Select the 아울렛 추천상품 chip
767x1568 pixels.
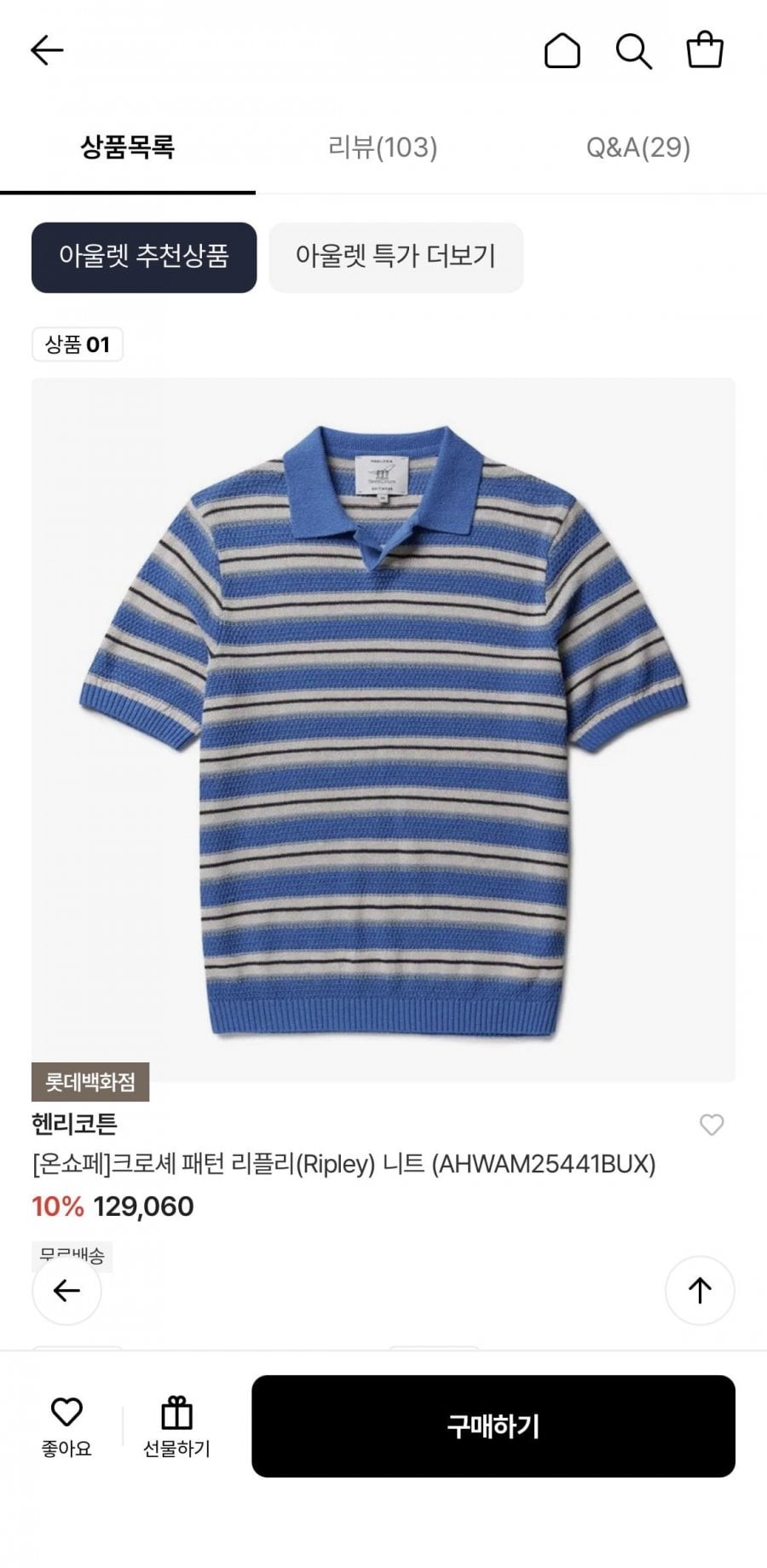click(x=144, y=257)
